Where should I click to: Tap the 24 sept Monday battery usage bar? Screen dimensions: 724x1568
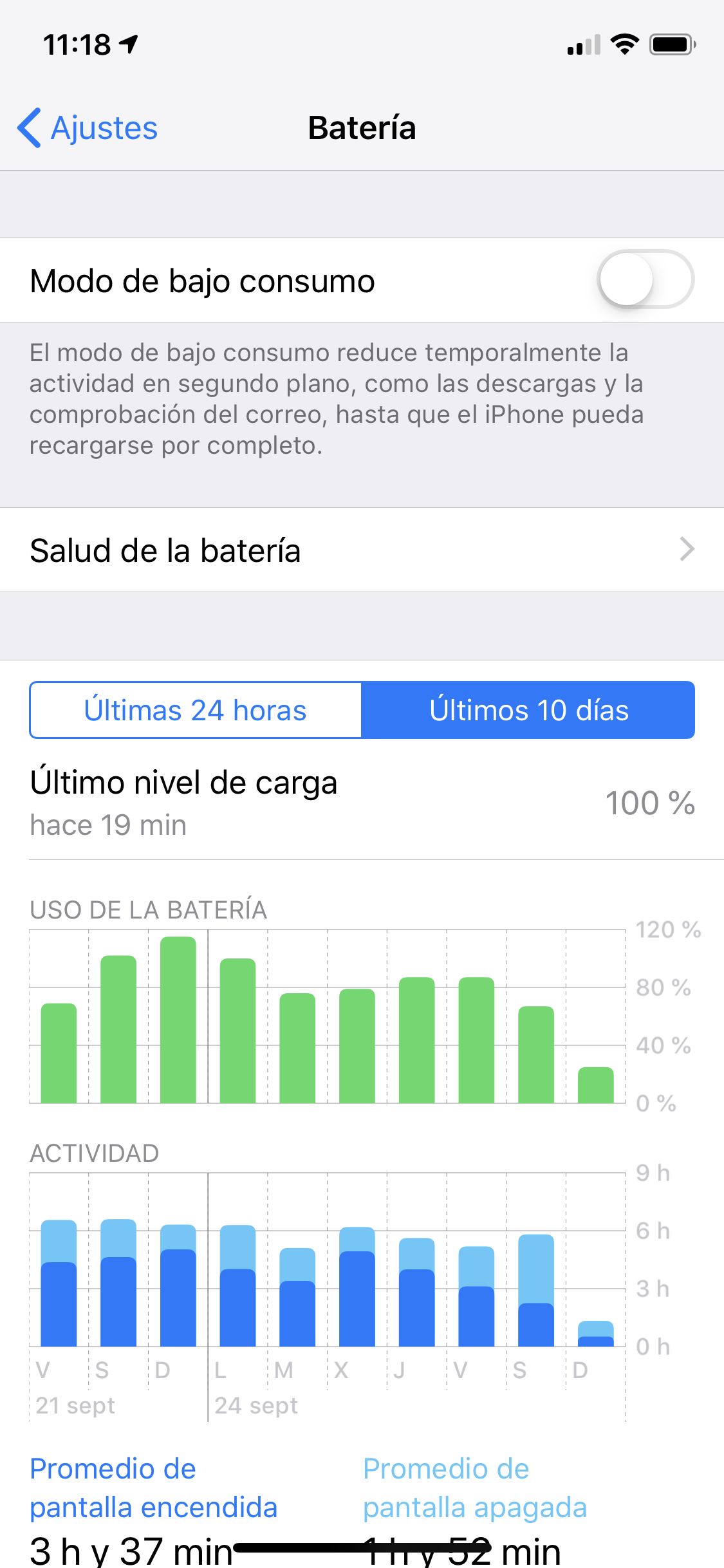[237, 1031]
